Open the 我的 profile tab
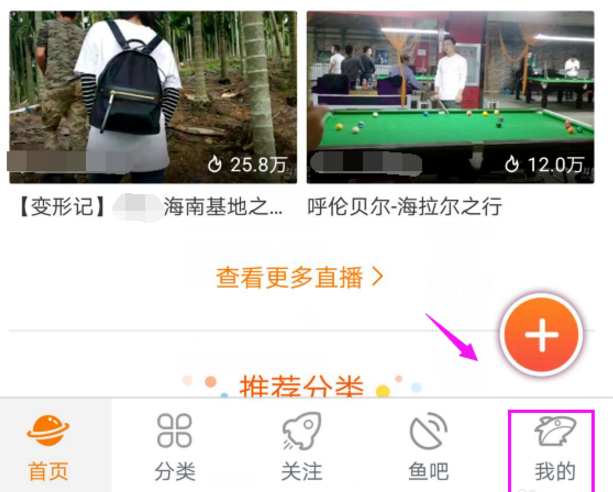This screenshot has width=613, height=492. 557,447
